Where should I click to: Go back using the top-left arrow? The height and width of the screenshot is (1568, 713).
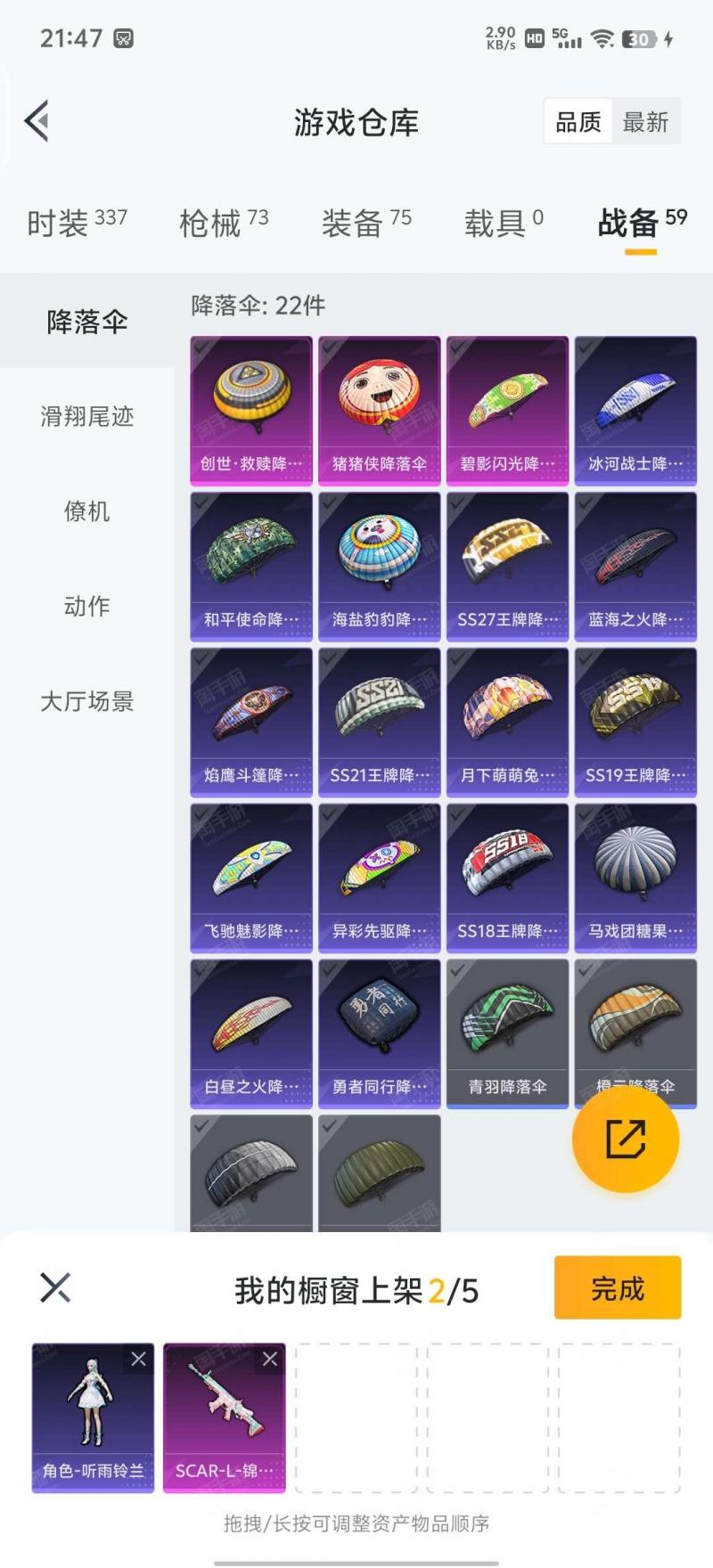(37, 121)
